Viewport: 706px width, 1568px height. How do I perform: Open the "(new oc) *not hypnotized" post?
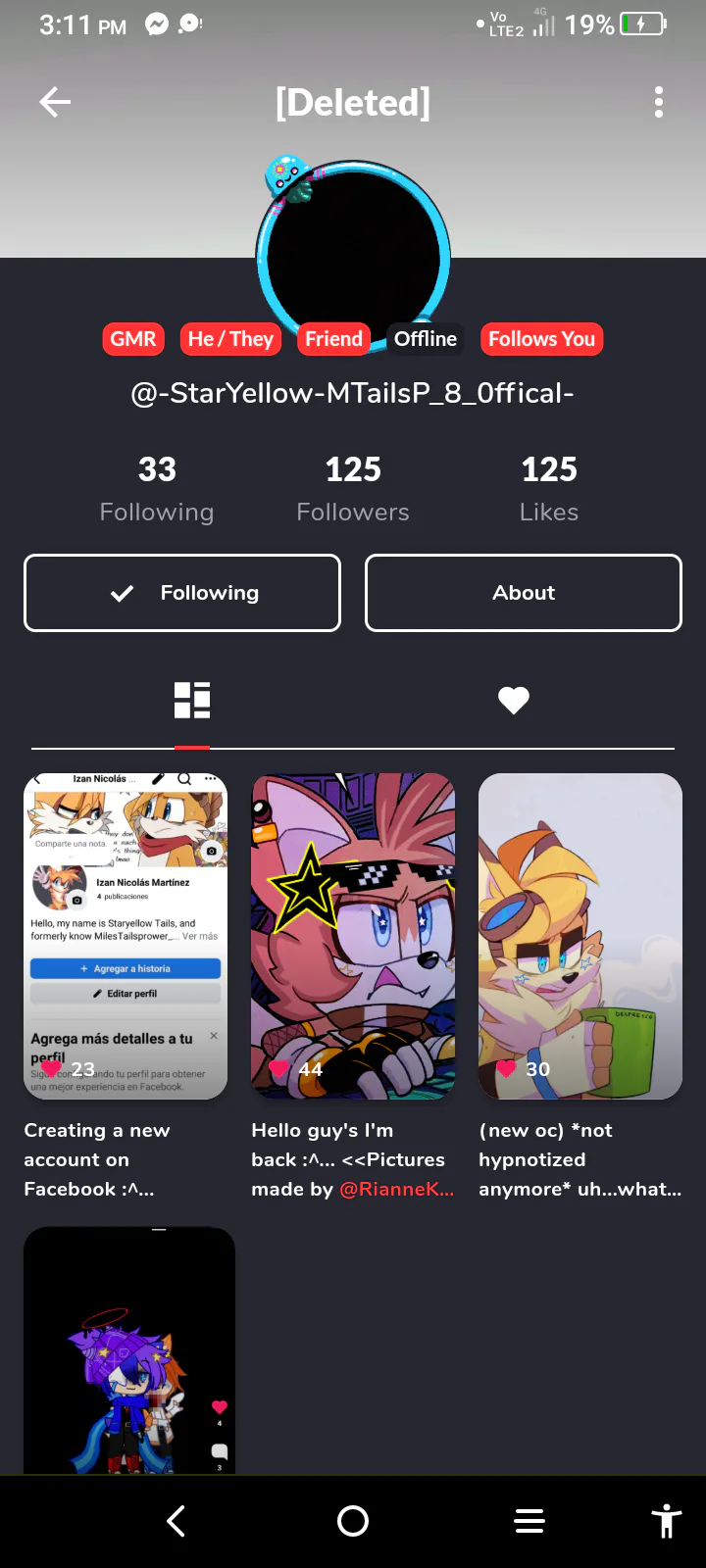click(x=580, y=936)
